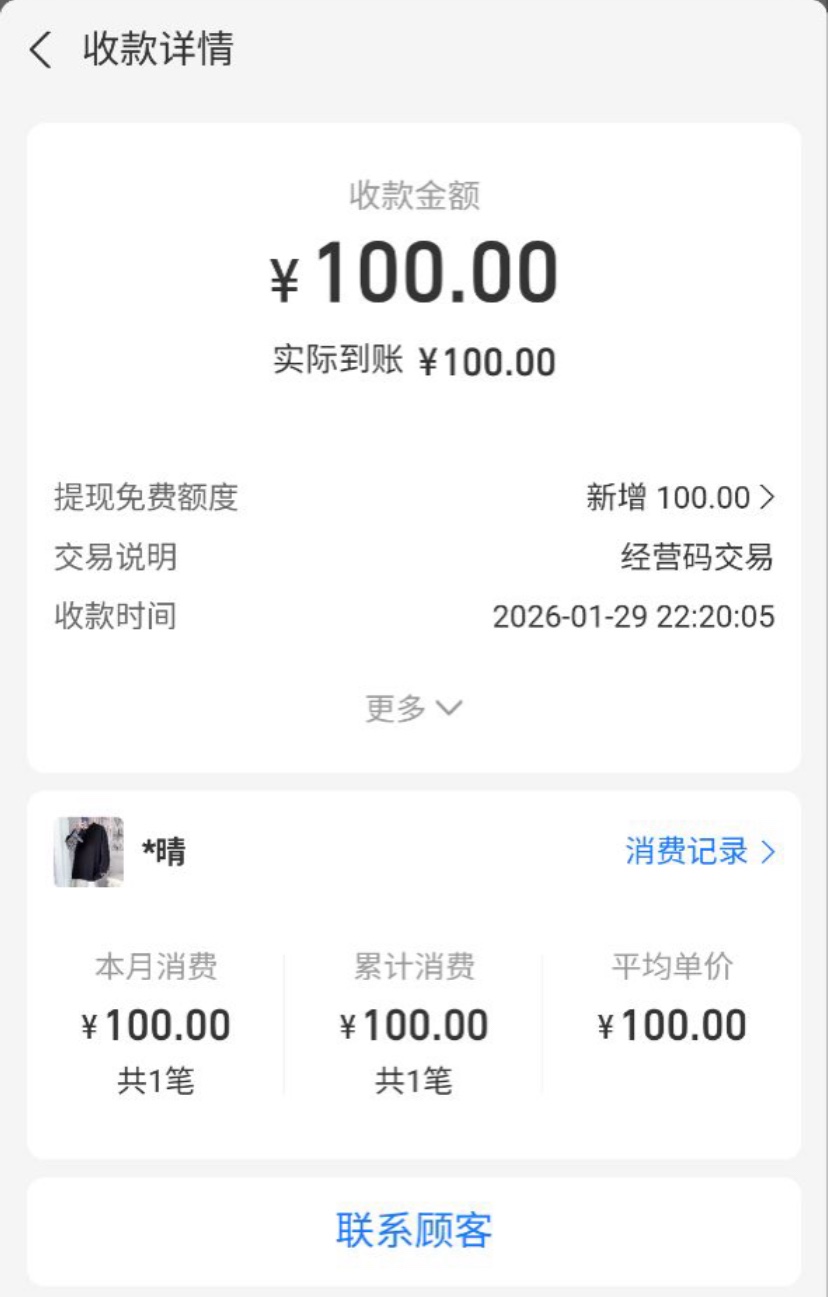Expand 更多 transaction details
The image size is (828, 1297).
[x=413, y=708]
